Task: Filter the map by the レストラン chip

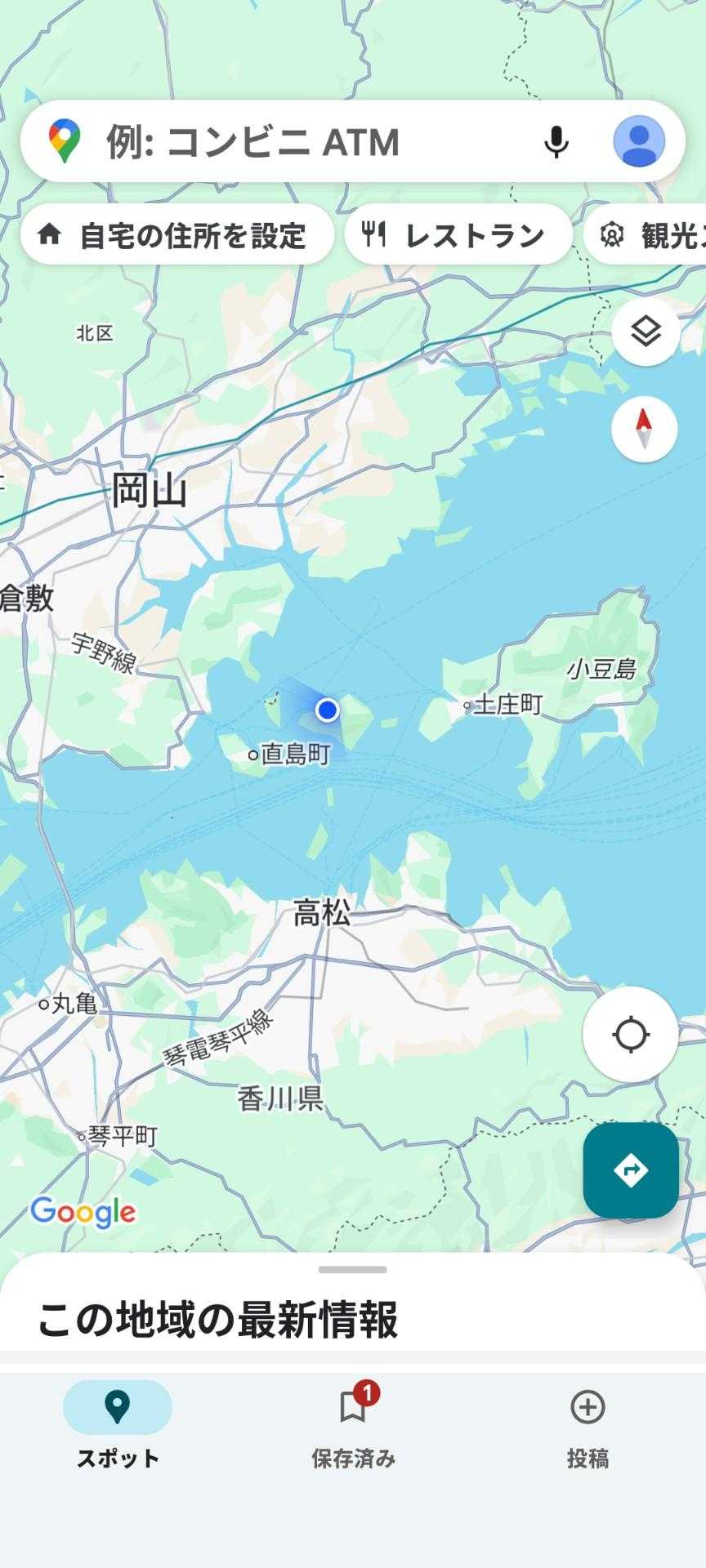Action: point(458,236)
